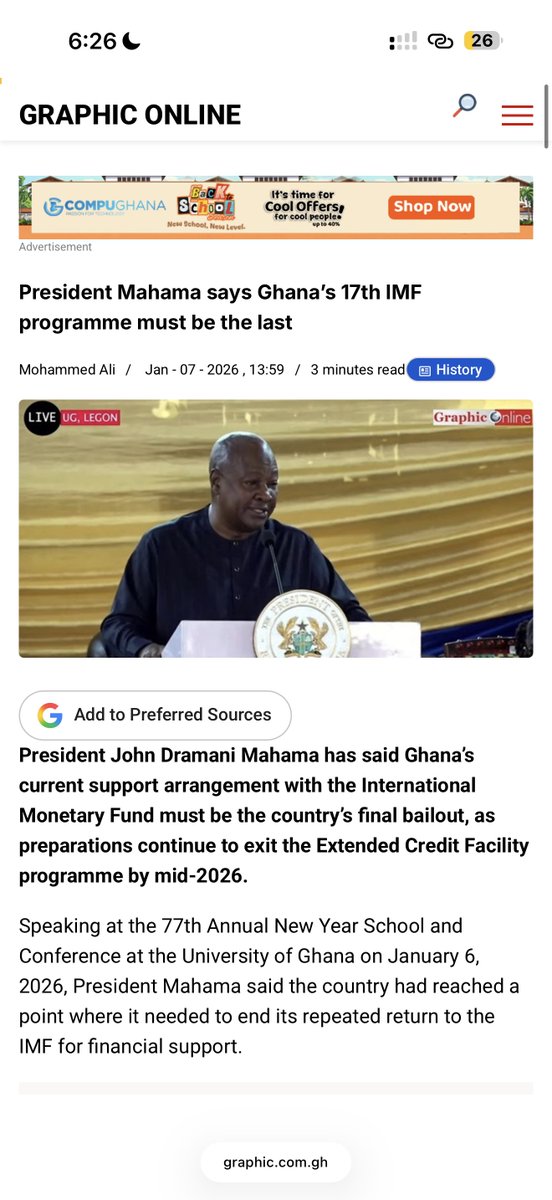Open the hamburger menu

tap(517, 115)
